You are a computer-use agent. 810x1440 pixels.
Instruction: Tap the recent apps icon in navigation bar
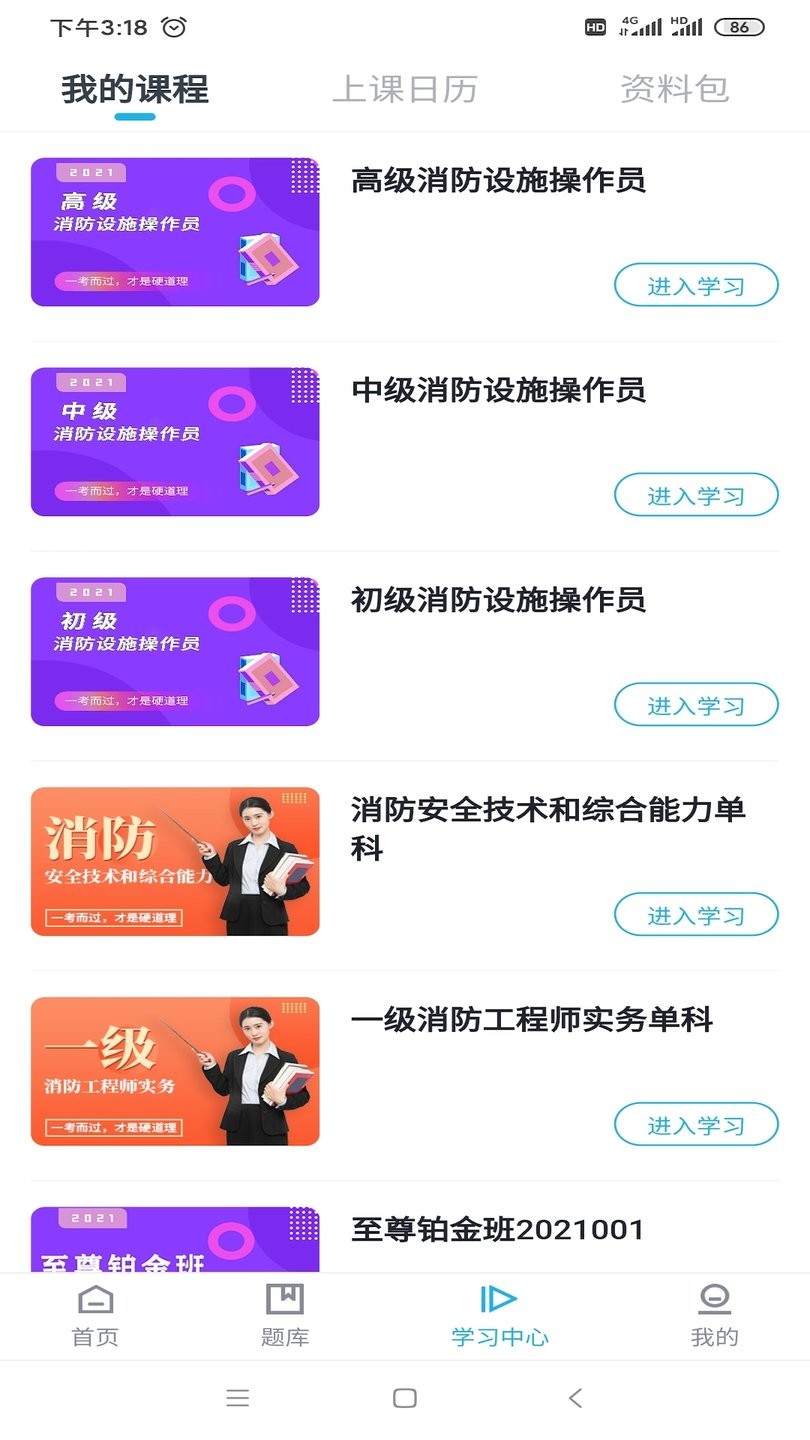click(x=238, y=1398)
